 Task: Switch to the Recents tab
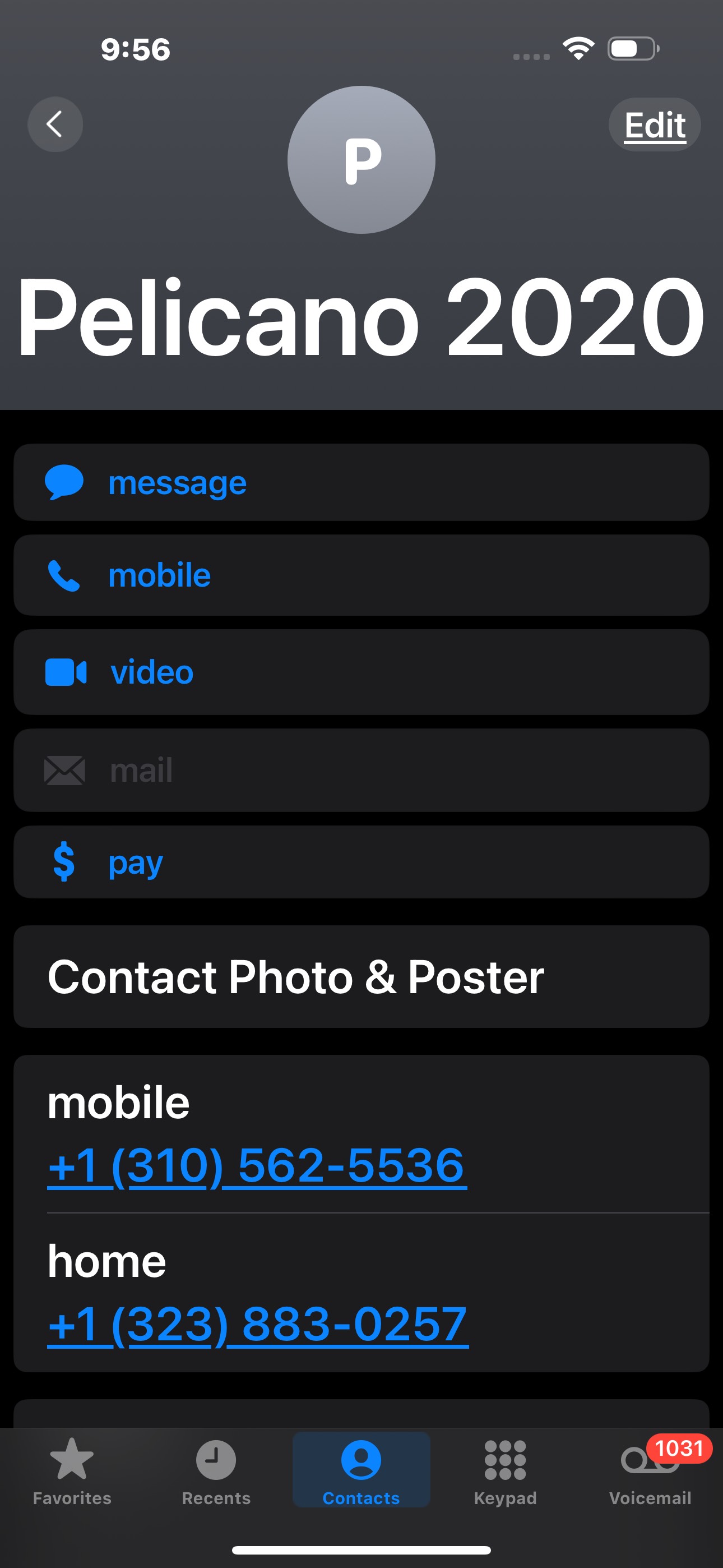pos(216,1470)
